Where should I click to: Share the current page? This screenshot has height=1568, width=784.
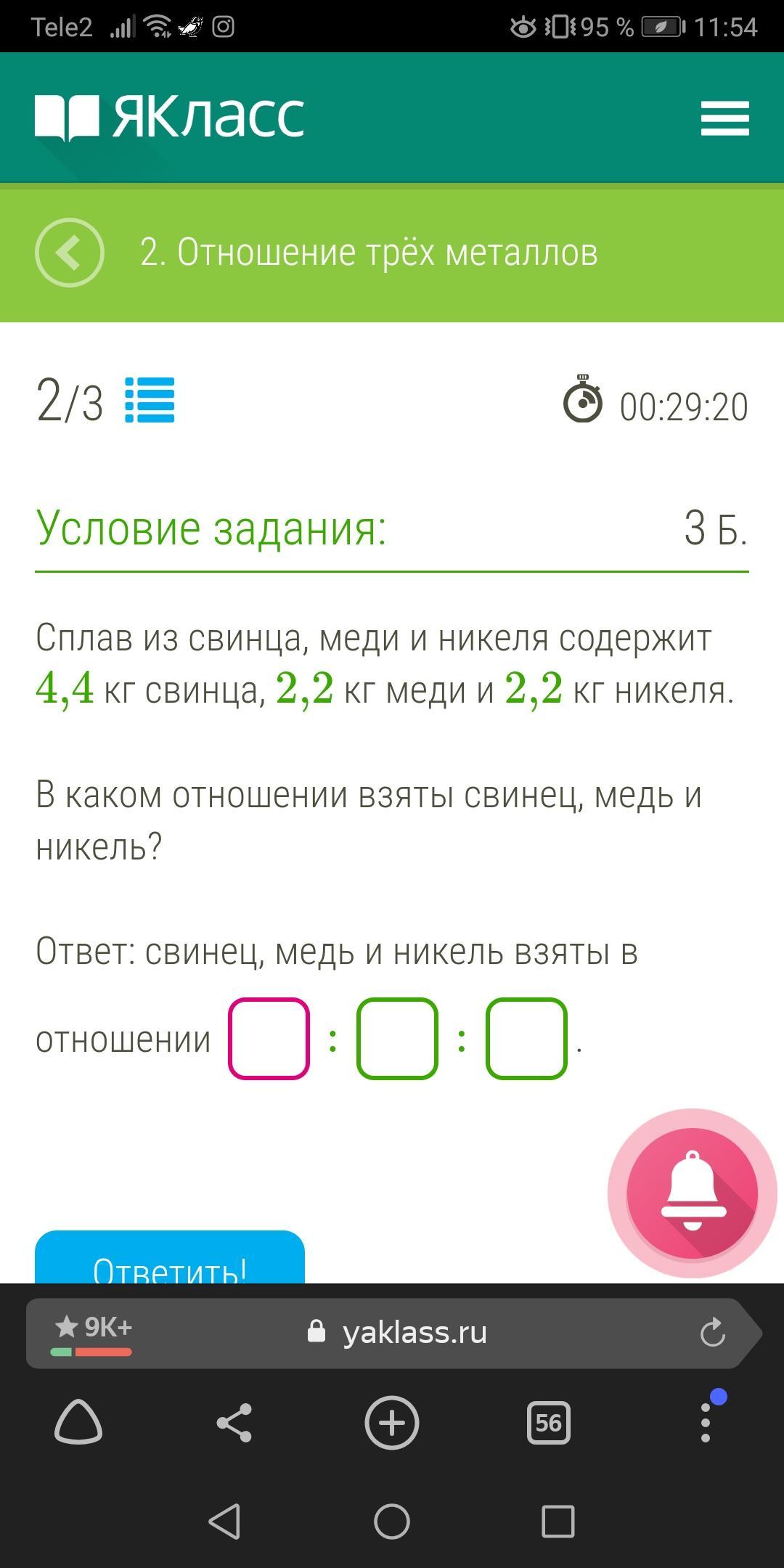click(234, 1423)
